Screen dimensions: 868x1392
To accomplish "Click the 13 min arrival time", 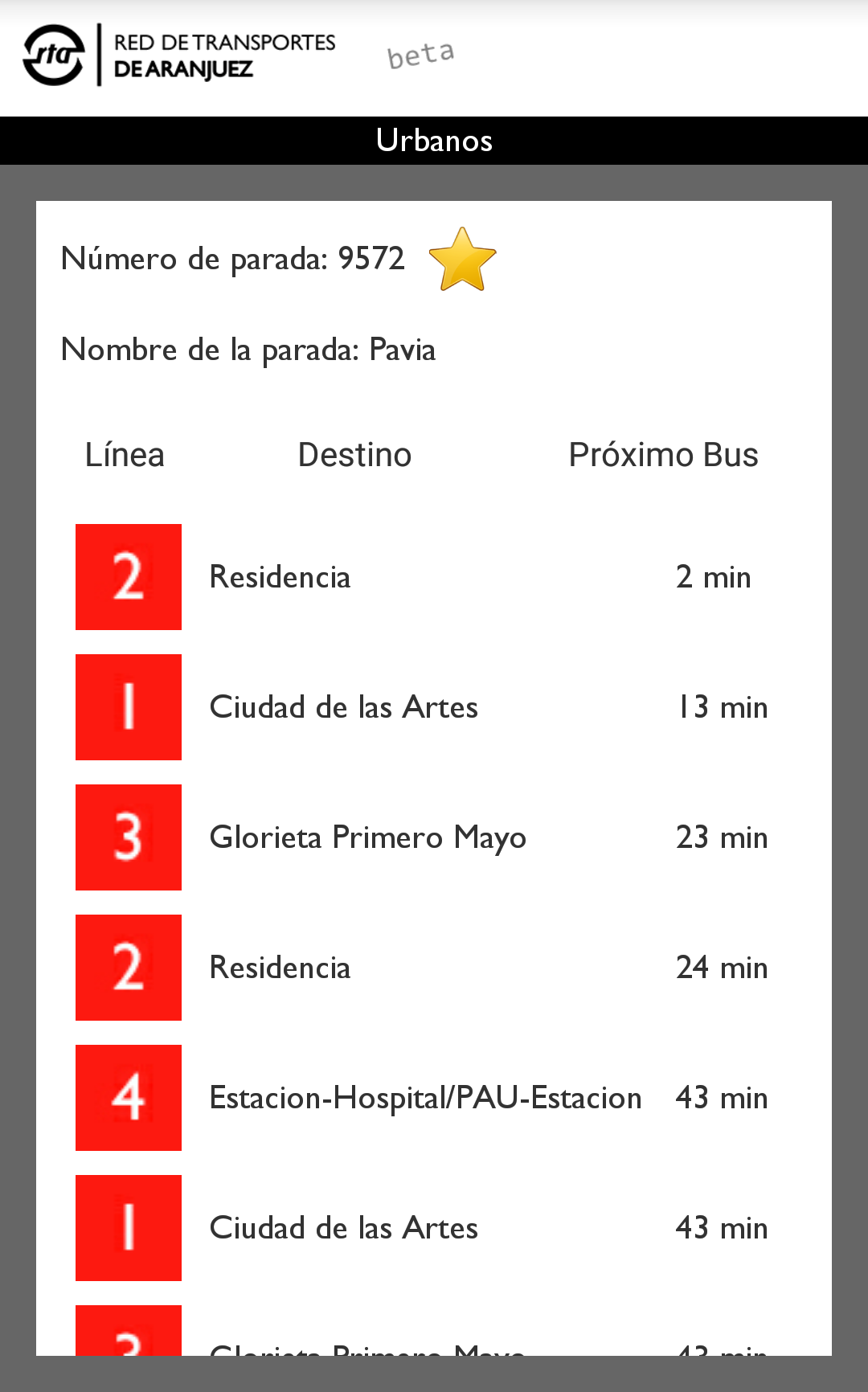I will 721,707.
